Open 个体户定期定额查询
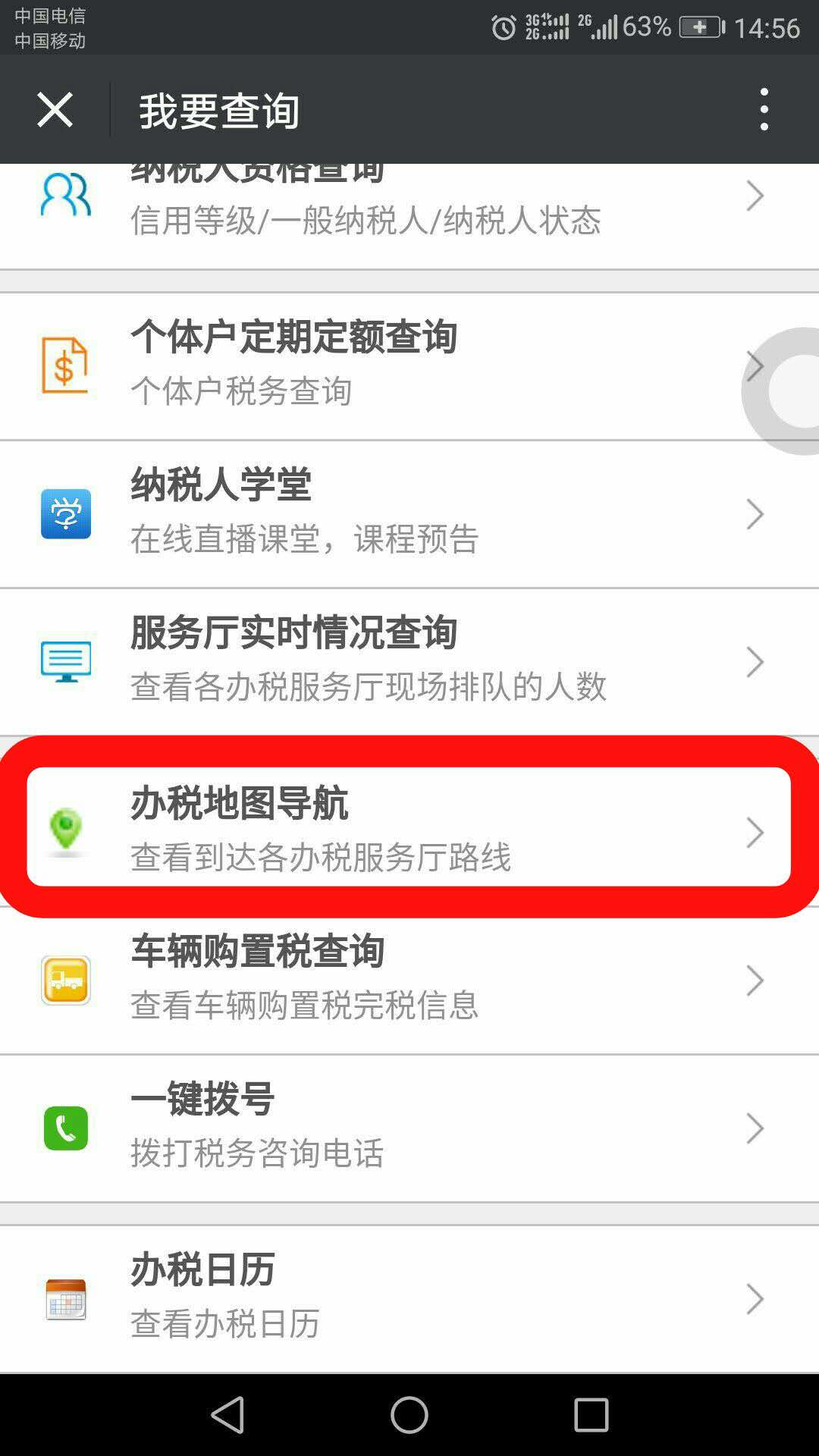819x1456 pixels. 409,366
